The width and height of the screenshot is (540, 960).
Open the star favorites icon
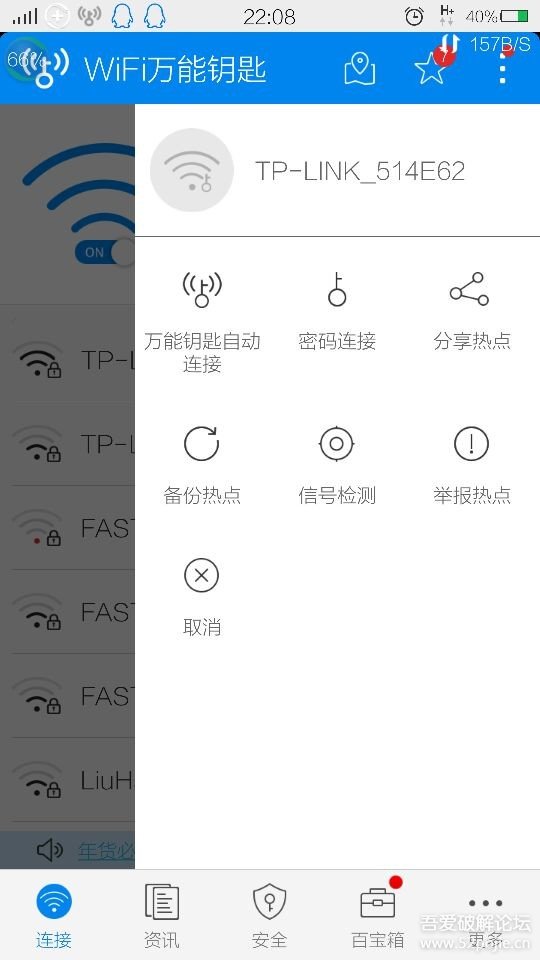tap(432, 68)
